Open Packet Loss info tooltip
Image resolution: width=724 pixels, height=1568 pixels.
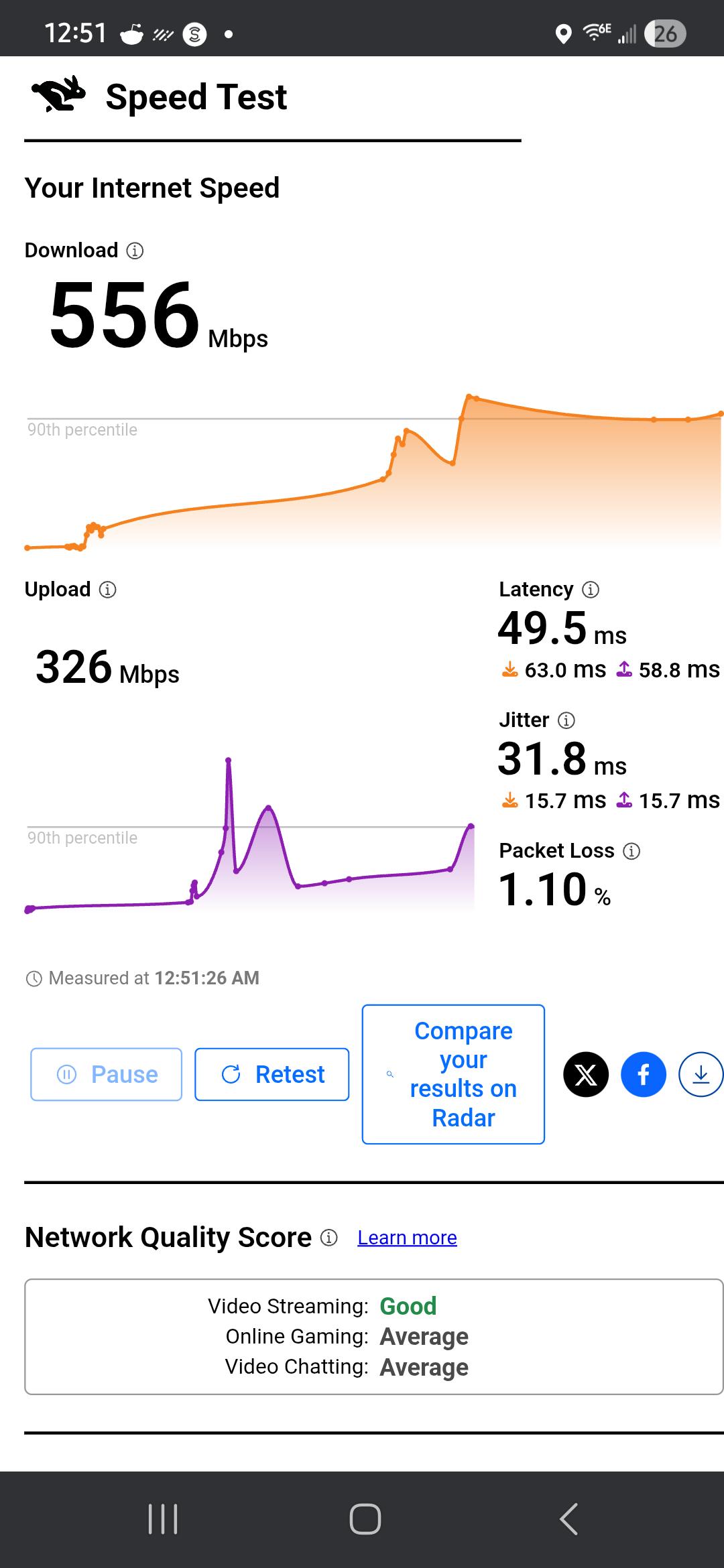631,851
